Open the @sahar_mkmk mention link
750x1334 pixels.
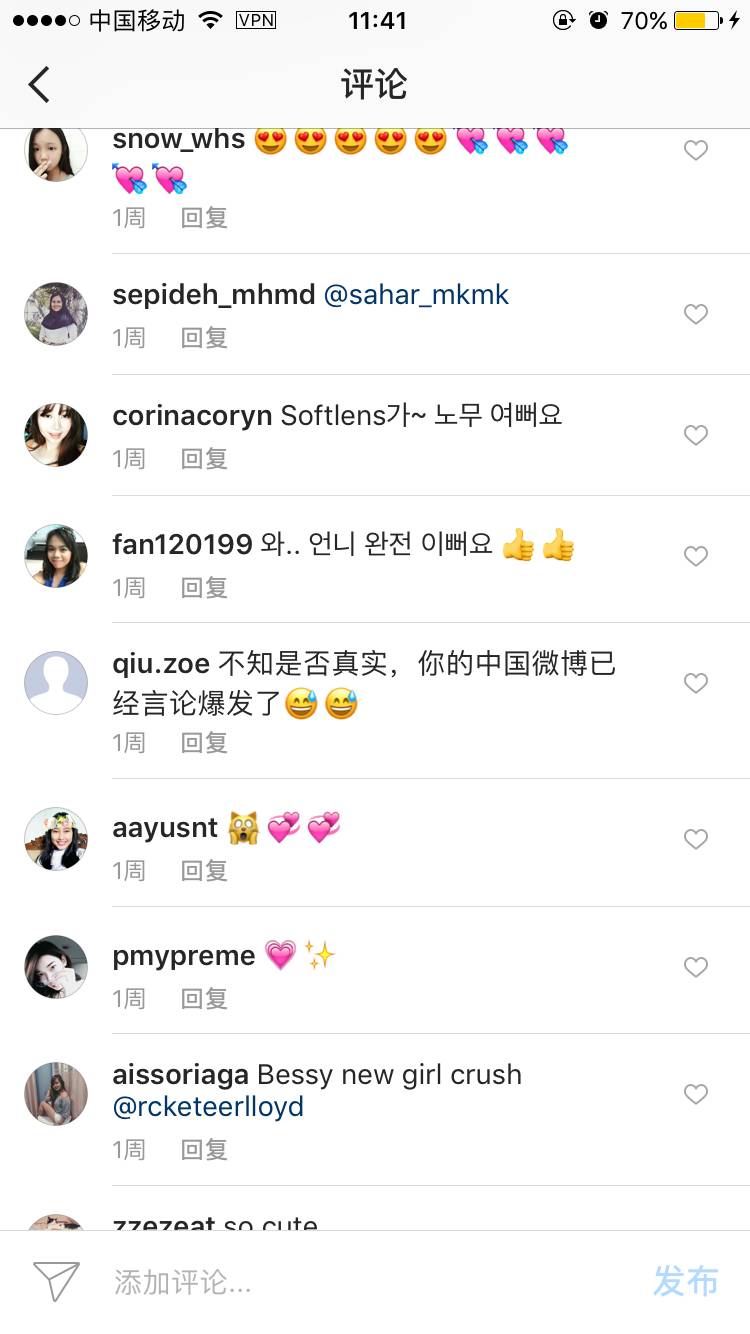tap(416, 295)
